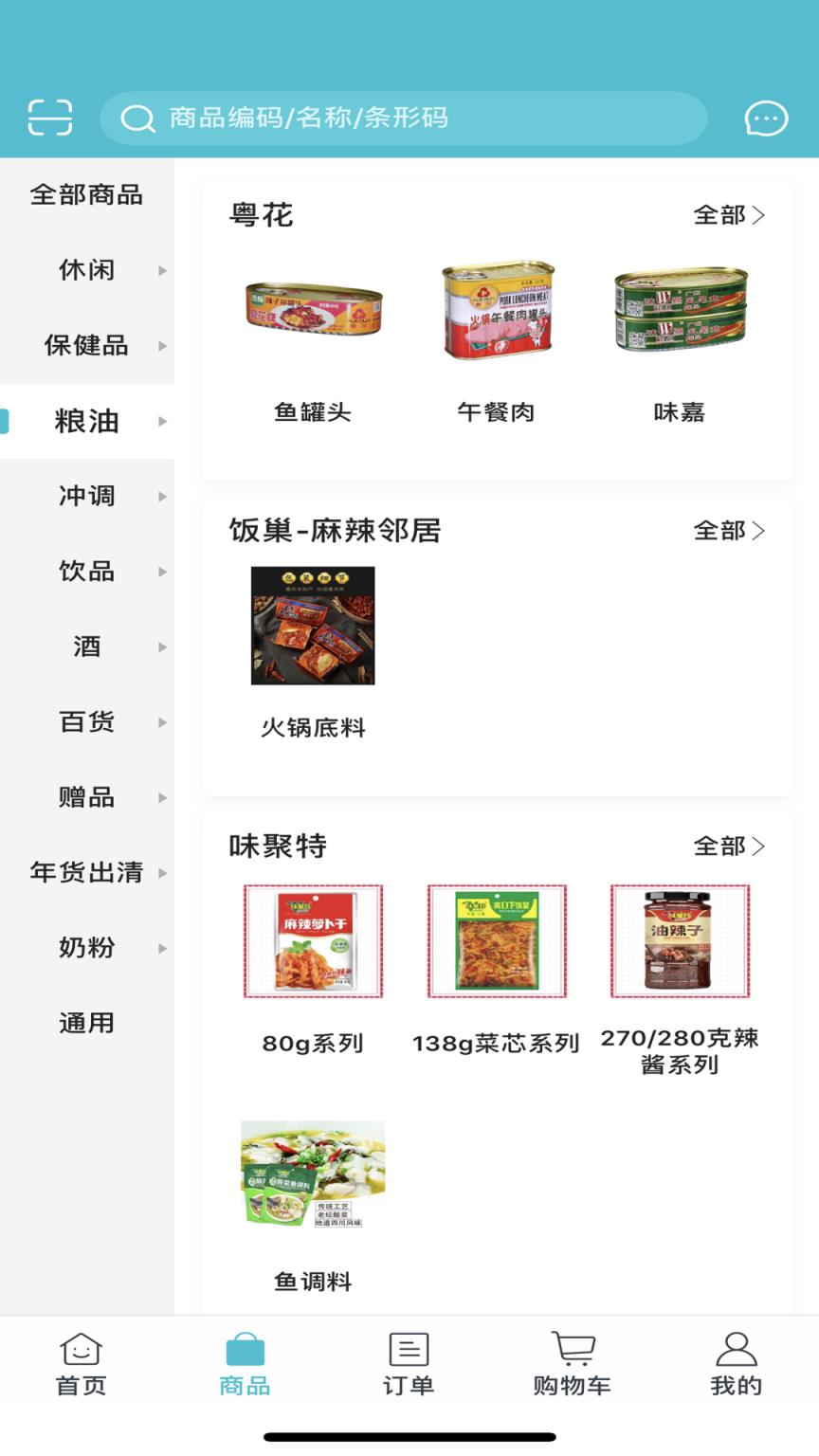The image size is (819, 1456).
Task: Open the 火锅底料 product image
Action: click(313, 625)
